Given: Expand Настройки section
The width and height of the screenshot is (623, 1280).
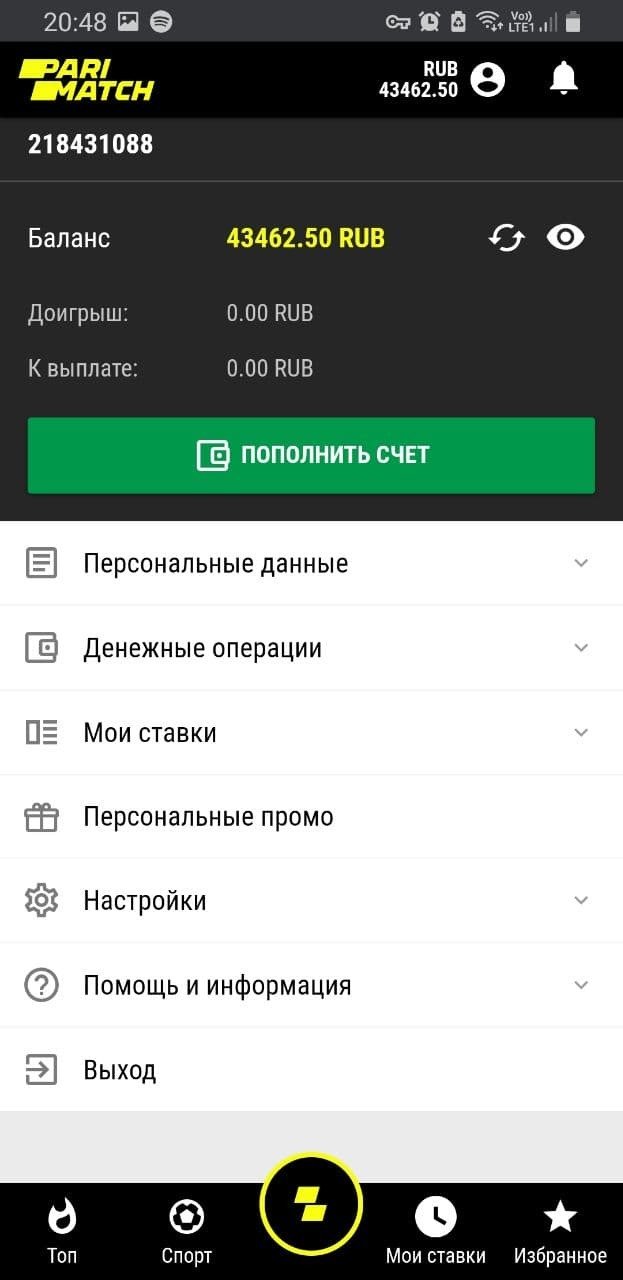Looking at the screenshot, I should tap(311, 901).
